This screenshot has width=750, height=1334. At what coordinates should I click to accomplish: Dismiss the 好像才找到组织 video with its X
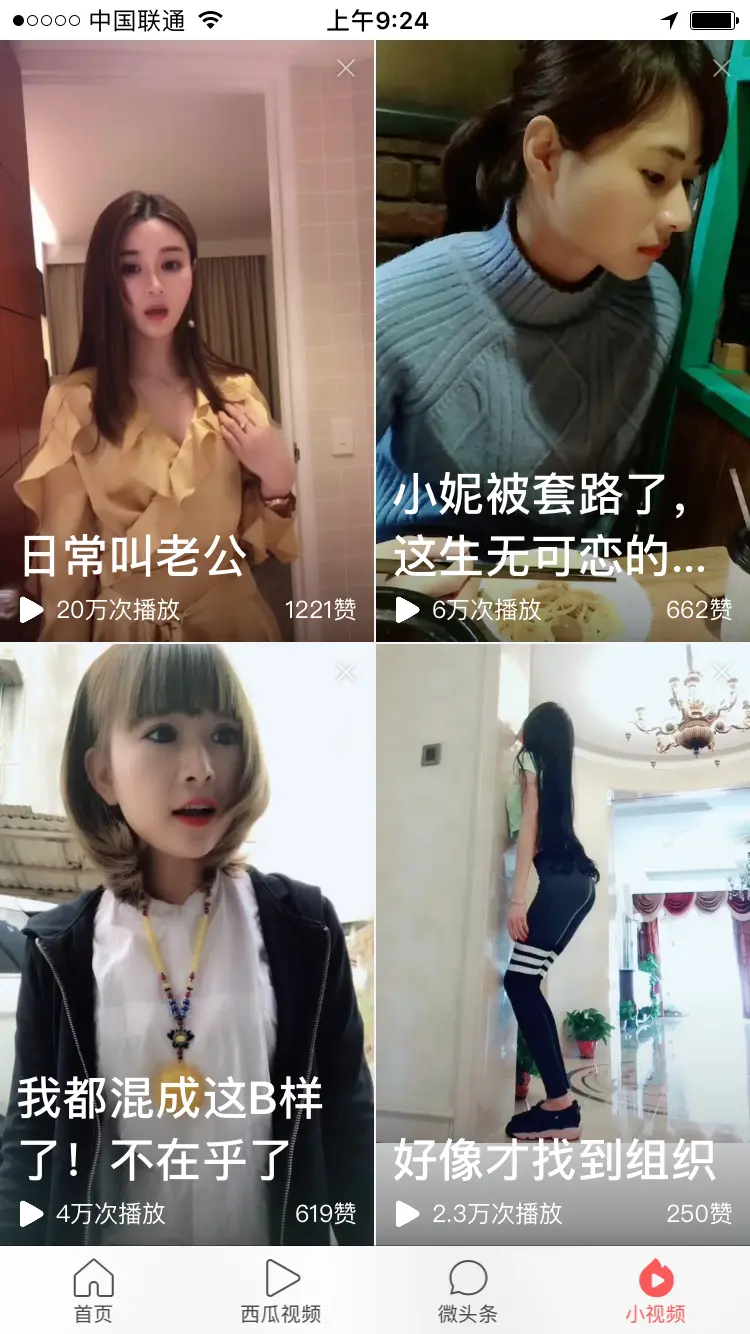(721, 672)
